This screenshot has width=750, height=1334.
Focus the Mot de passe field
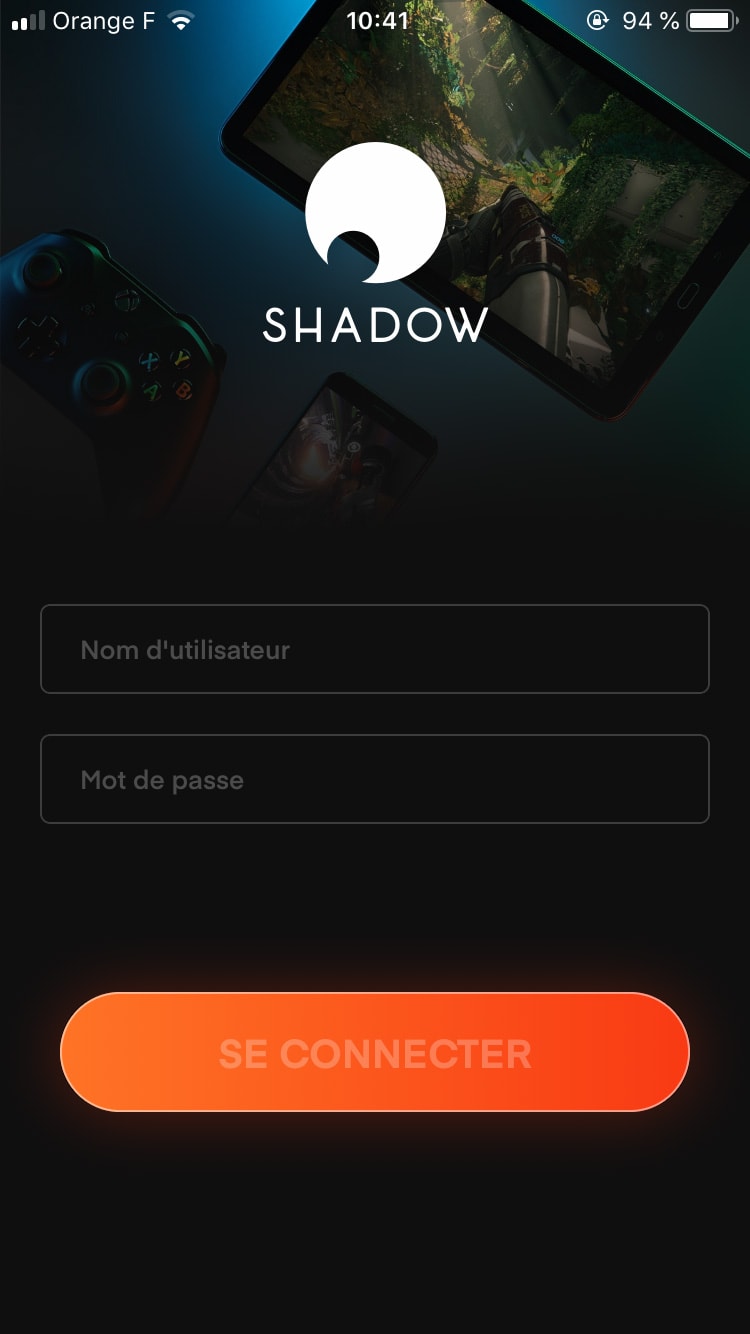(x=375, y=779)
